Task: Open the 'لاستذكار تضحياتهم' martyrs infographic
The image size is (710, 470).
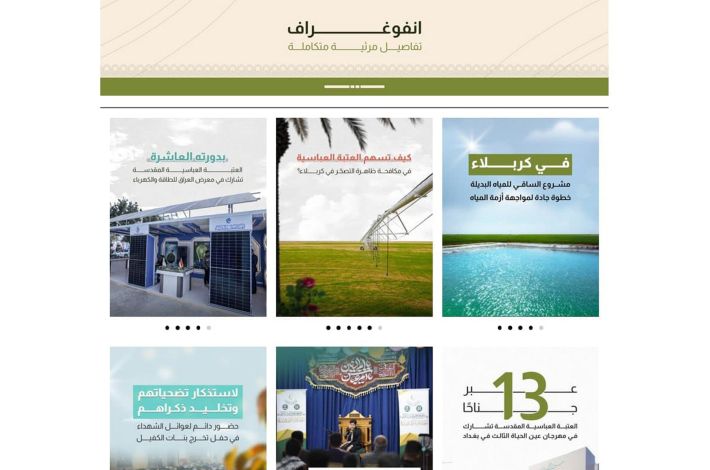Action: click(x=188, y=408)
